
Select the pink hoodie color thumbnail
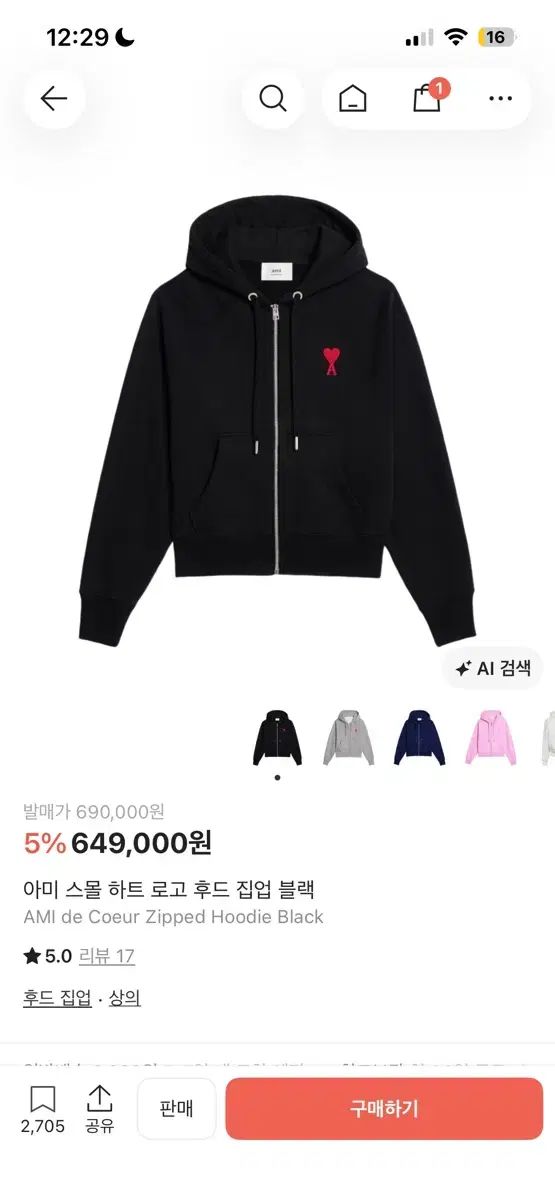pyautogui.click(x=490, y=738)
